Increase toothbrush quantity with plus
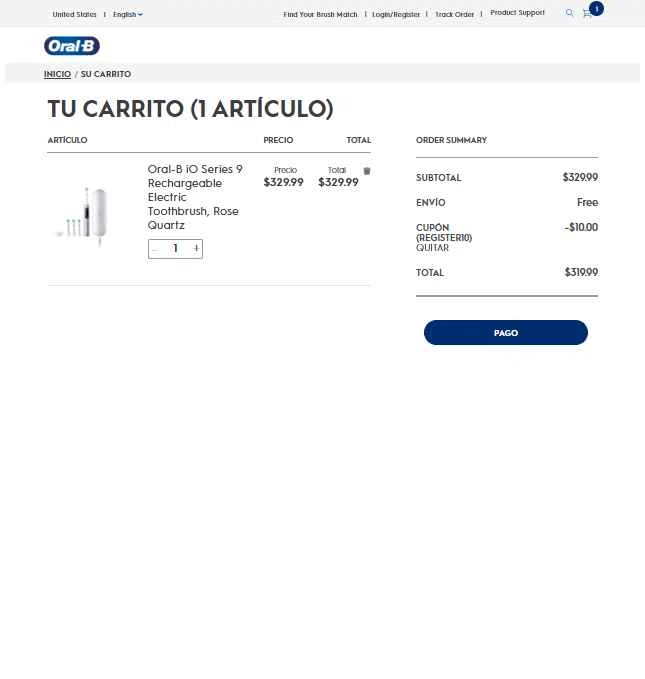The image size is (645, 679). 196,249
